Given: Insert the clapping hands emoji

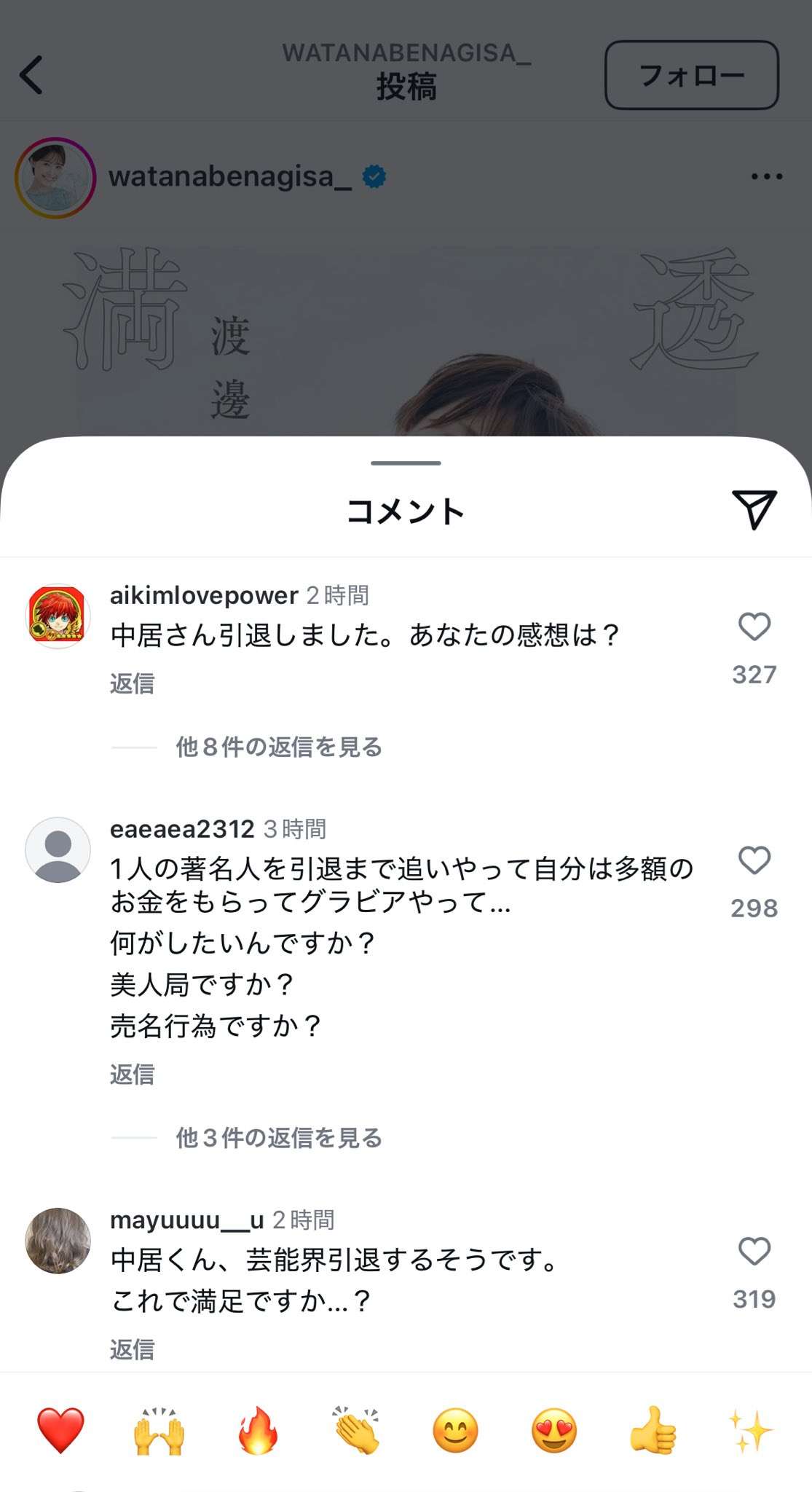Looking at the screenshot, I should (357, 1430).
